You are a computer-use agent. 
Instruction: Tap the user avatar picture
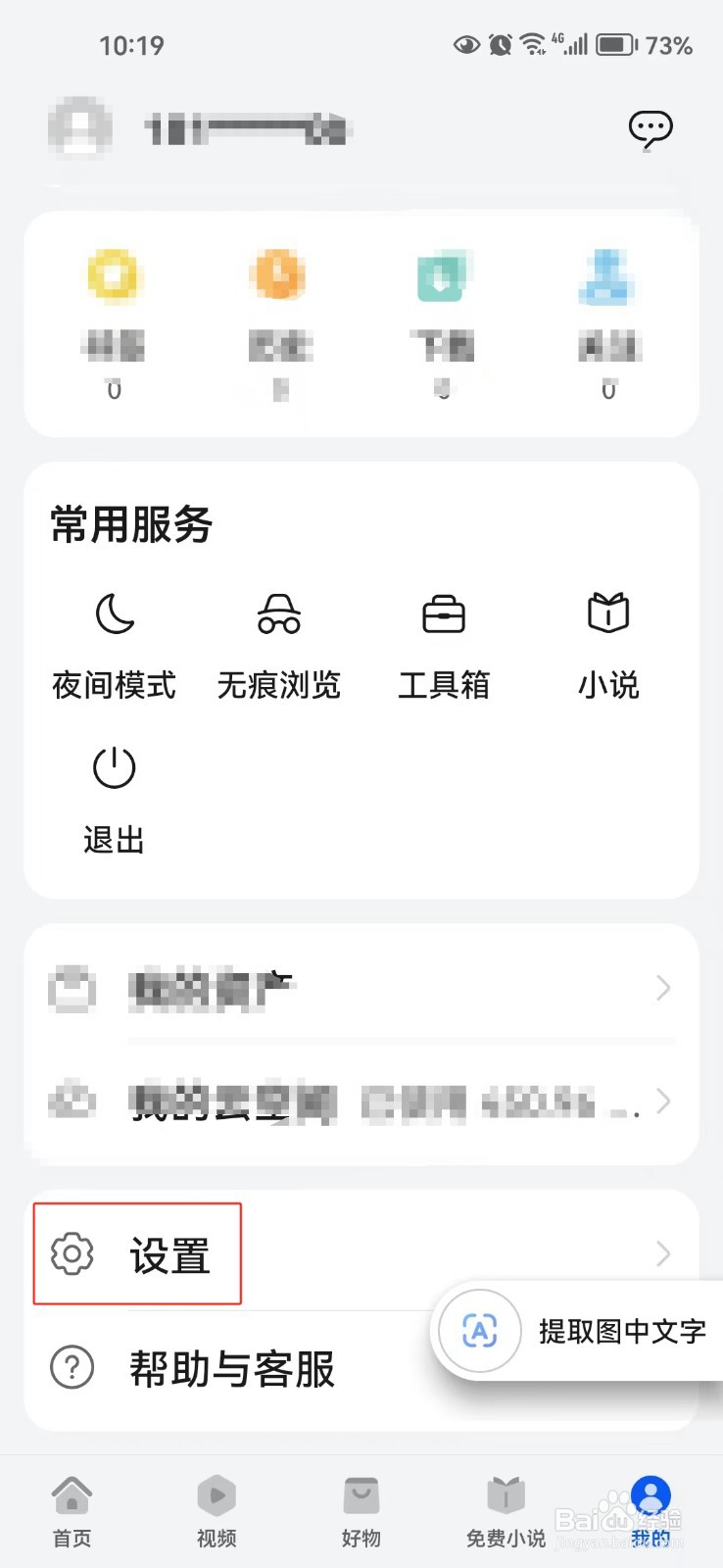pos(79,128)
